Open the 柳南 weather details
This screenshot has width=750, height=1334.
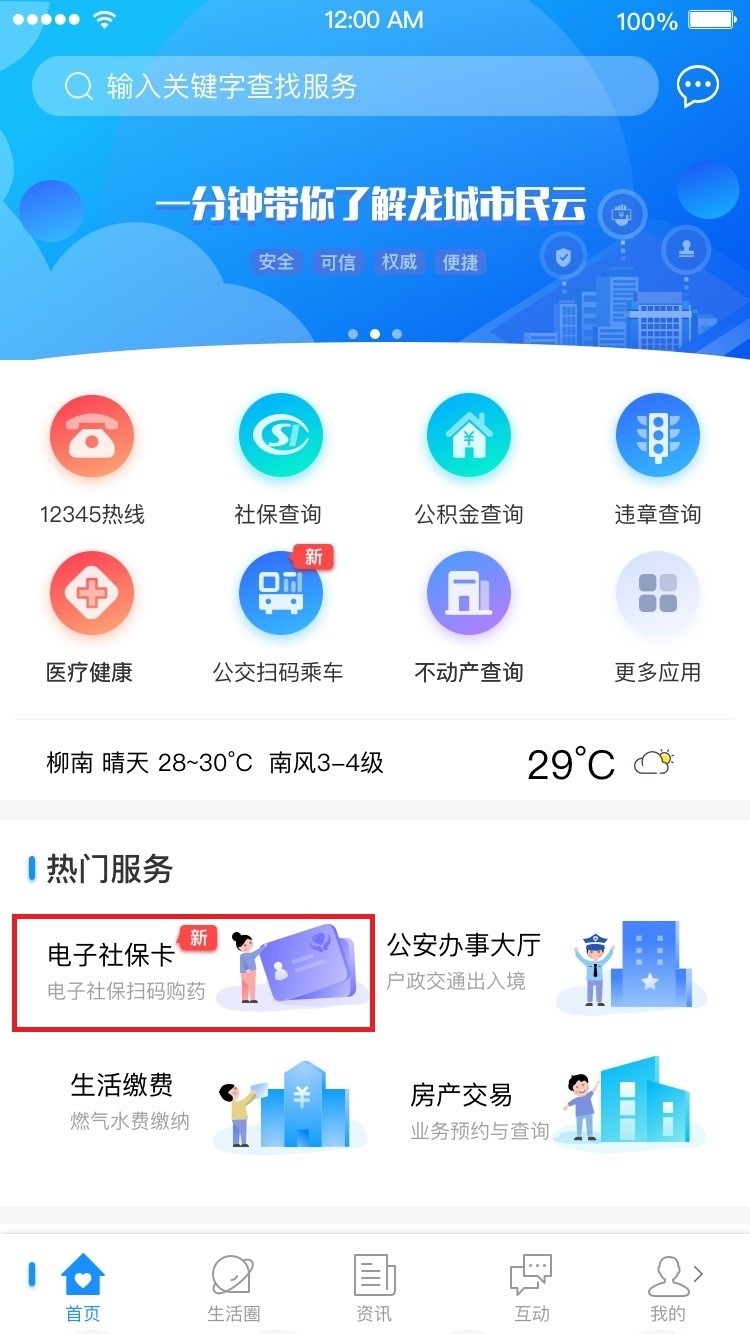375,764
